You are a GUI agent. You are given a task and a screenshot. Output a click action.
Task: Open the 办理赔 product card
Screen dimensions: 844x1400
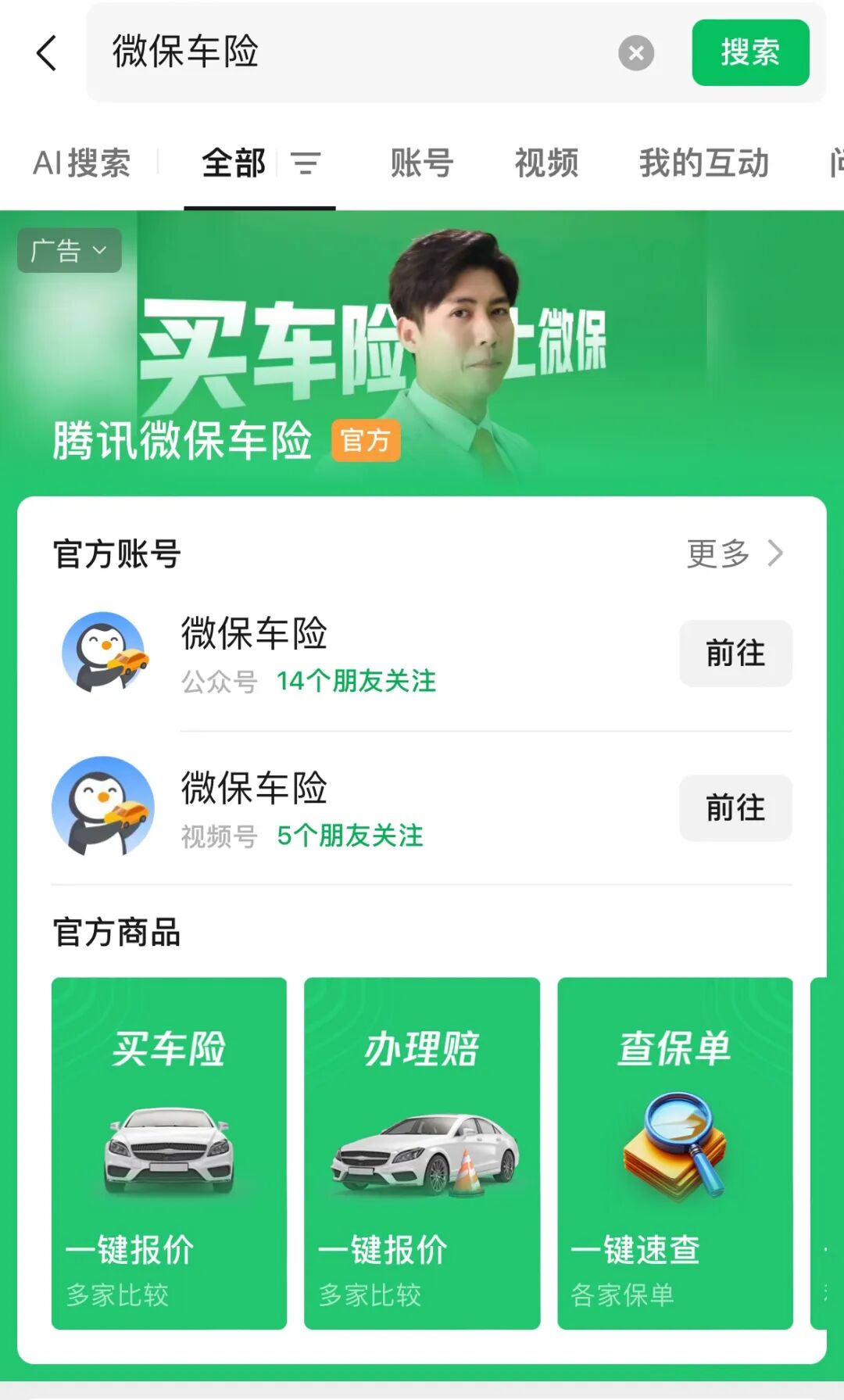pos(421,1152)
